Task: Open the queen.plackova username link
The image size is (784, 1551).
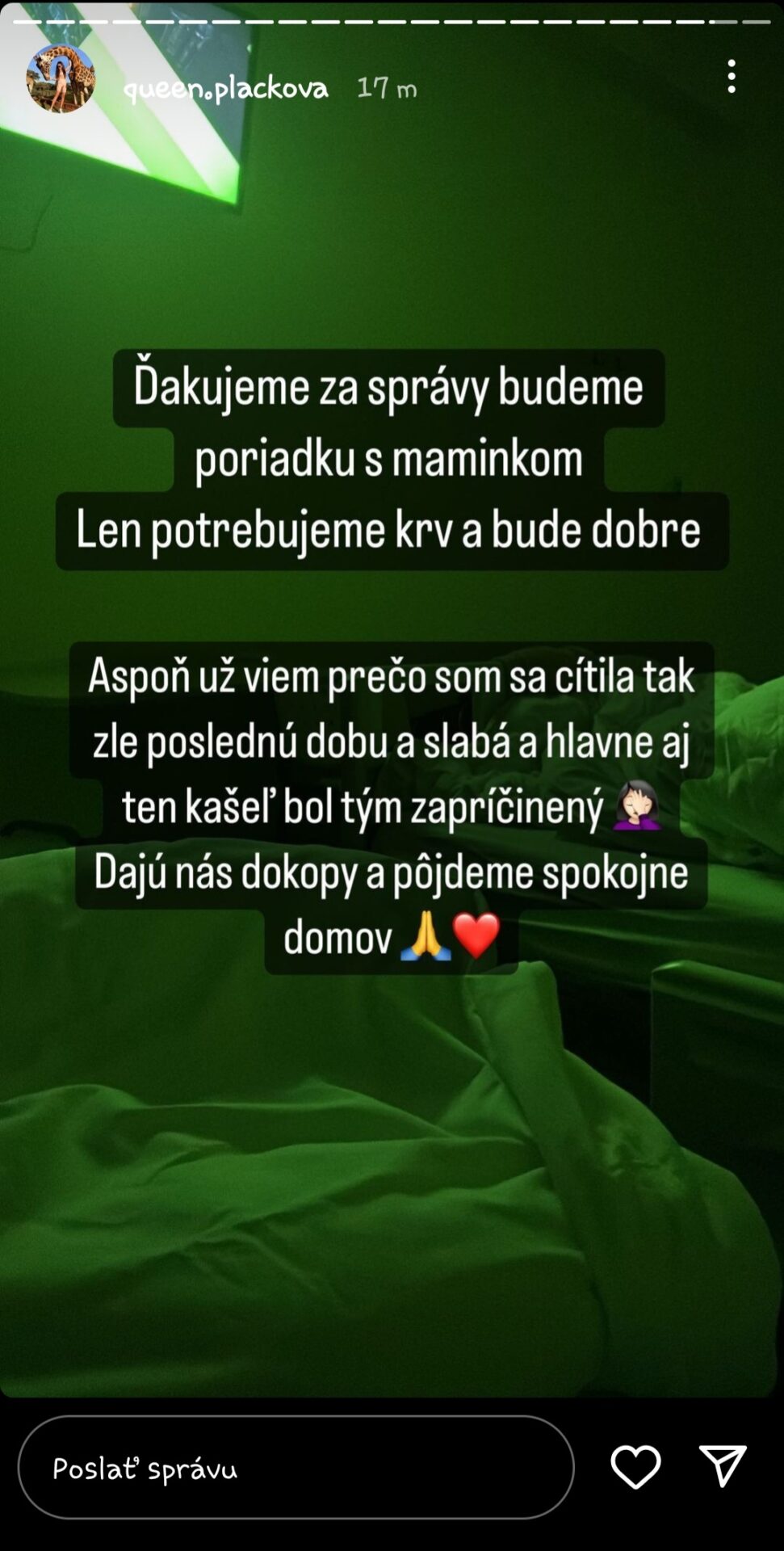Action: pyautogui.click(x=225, y=87)
